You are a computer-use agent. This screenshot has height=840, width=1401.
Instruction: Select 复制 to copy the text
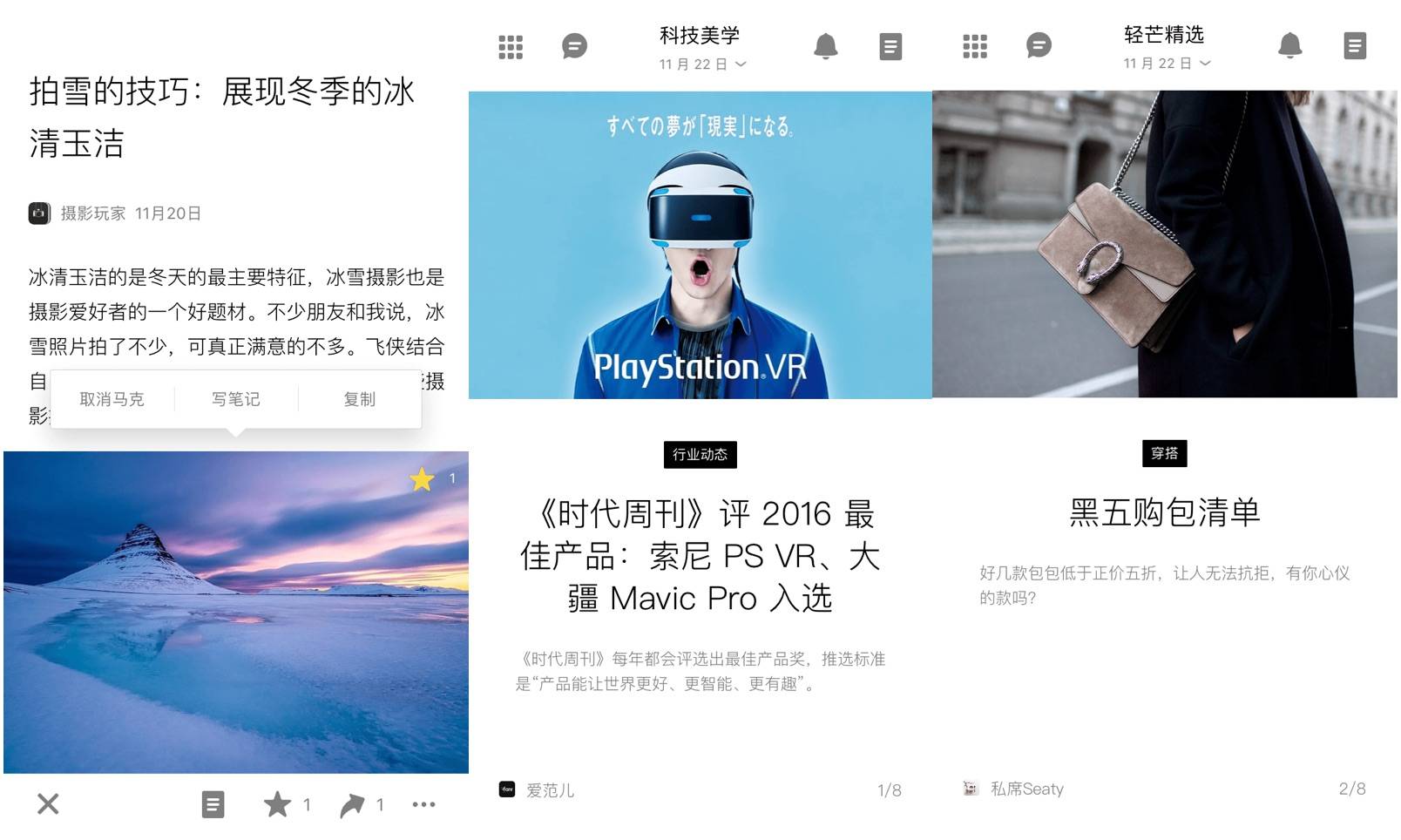pyautogui.click(x=359, y=399)
